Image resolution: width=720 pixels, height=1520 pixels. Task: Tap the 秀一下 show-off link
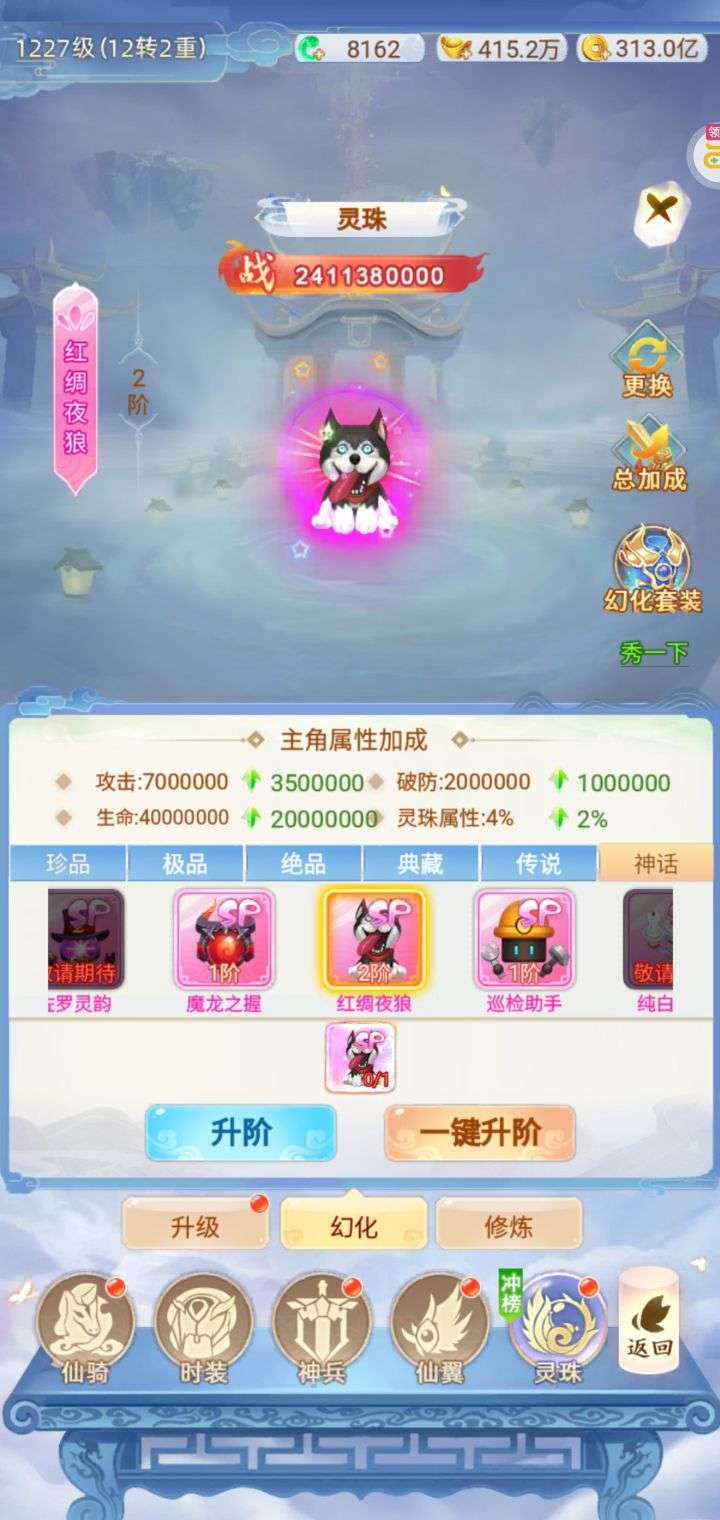(653, 654)
